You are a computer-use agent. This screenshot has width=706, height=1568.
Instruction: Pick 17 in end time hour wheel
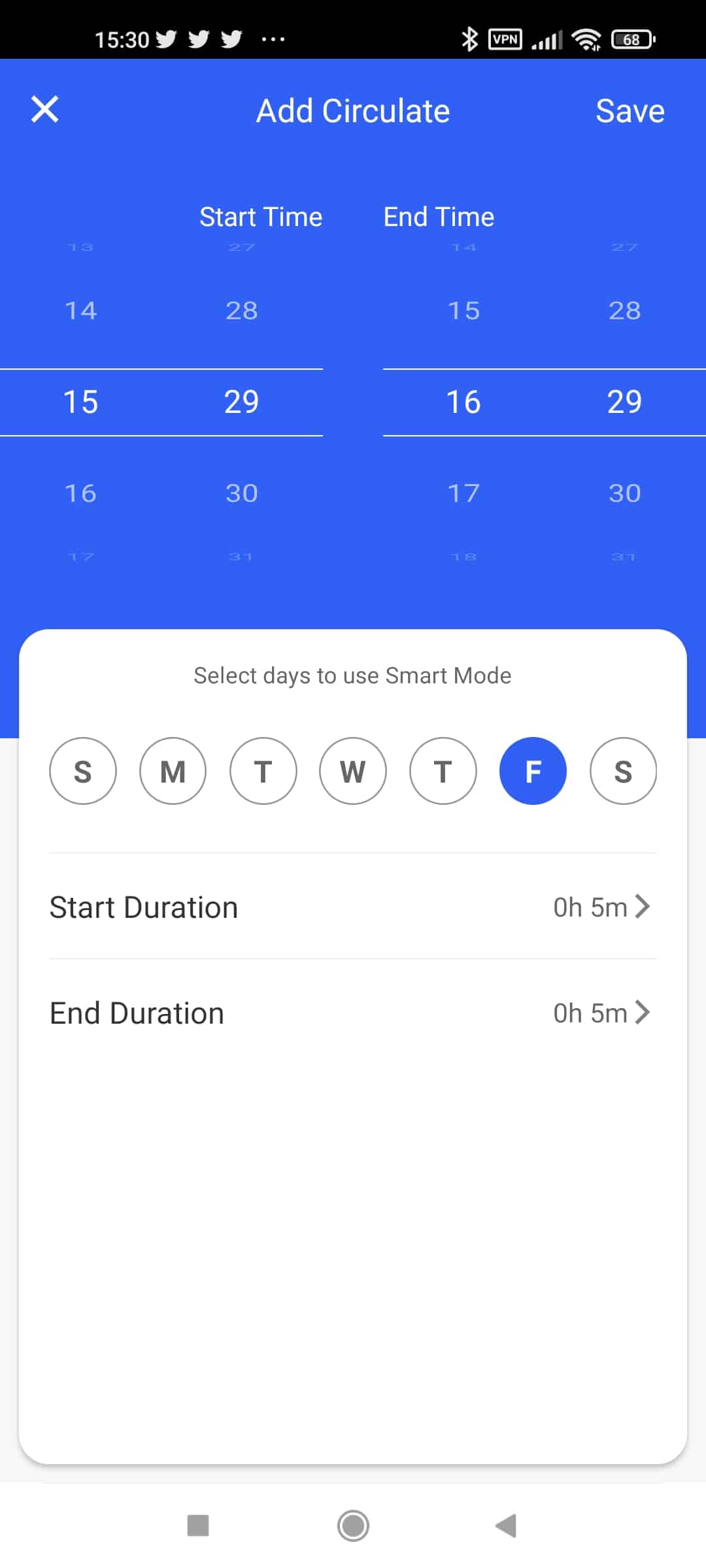[x=463, y=493]
